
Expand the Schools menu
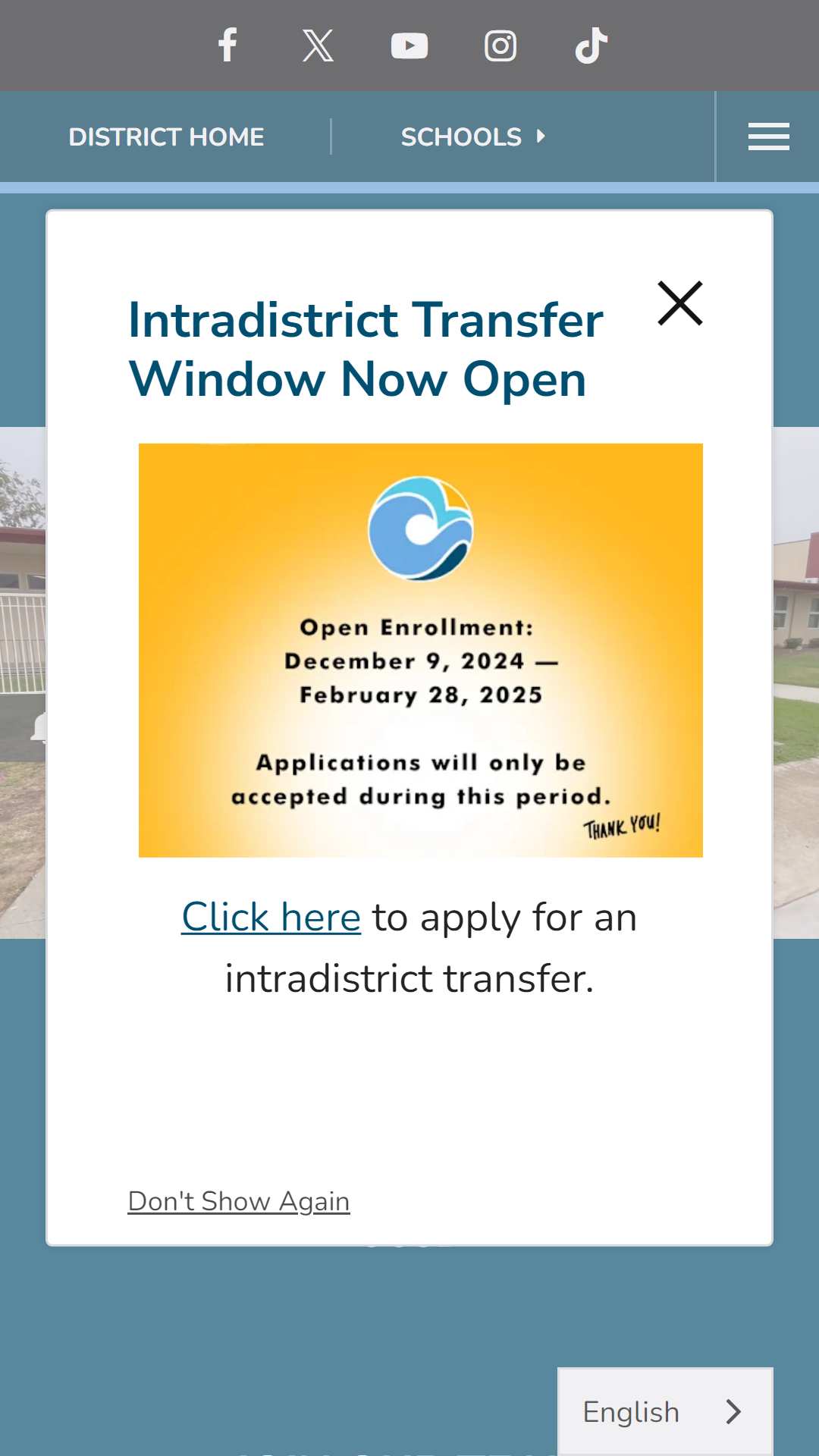coord(473,137)
